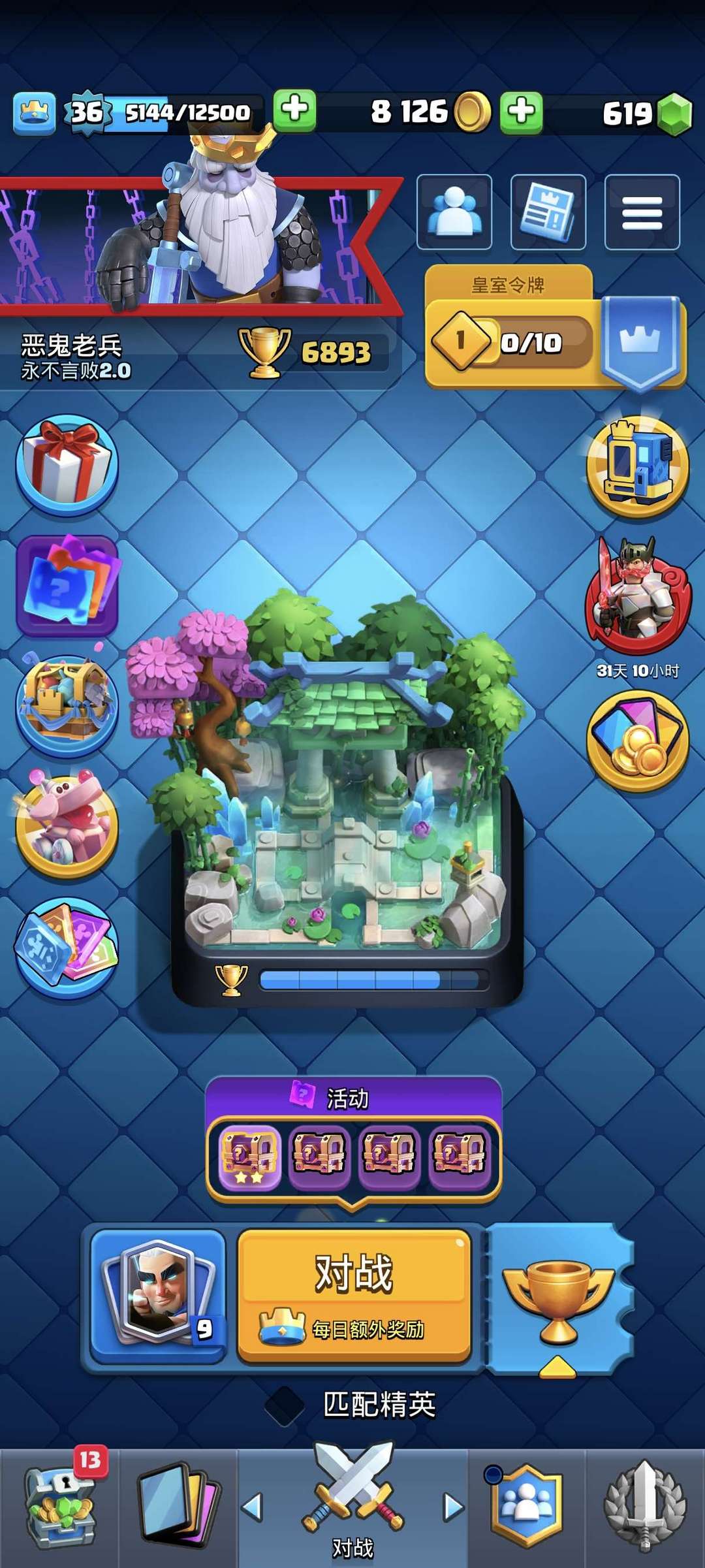Open the trophy game mode selector
This screenshot has height=1568, width=705.
(558, 1298)
